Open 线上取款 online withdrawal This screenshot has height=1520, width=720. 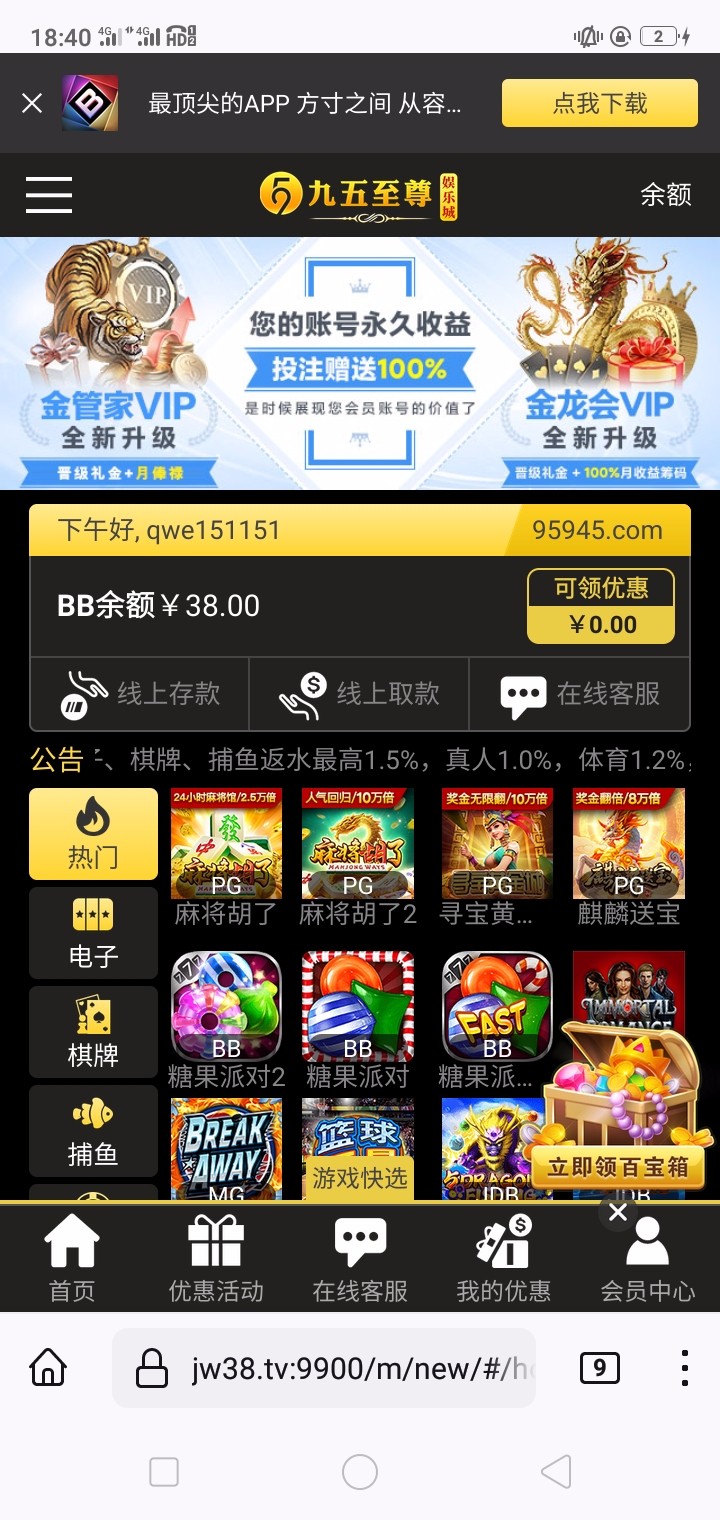[359, 694]
